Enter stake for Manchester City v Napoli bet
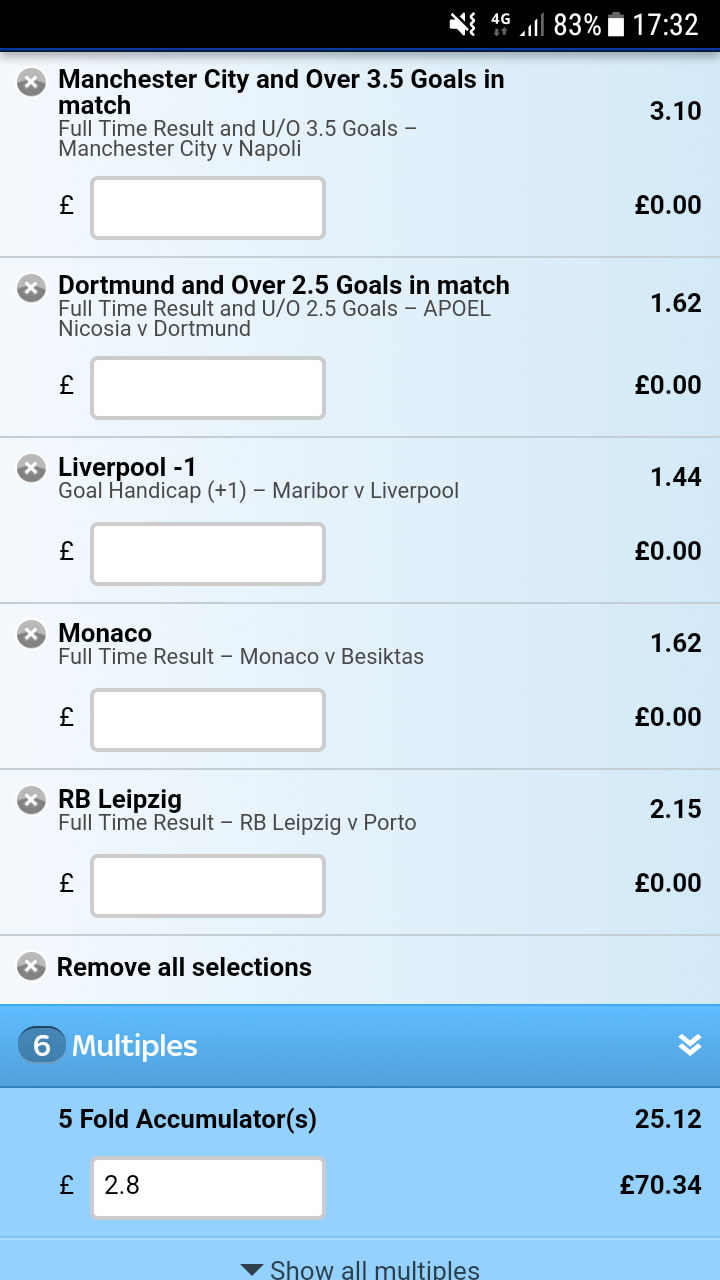Image resolution: width=720 pixels, height=1280 pixels. click(x=208, y=208)
